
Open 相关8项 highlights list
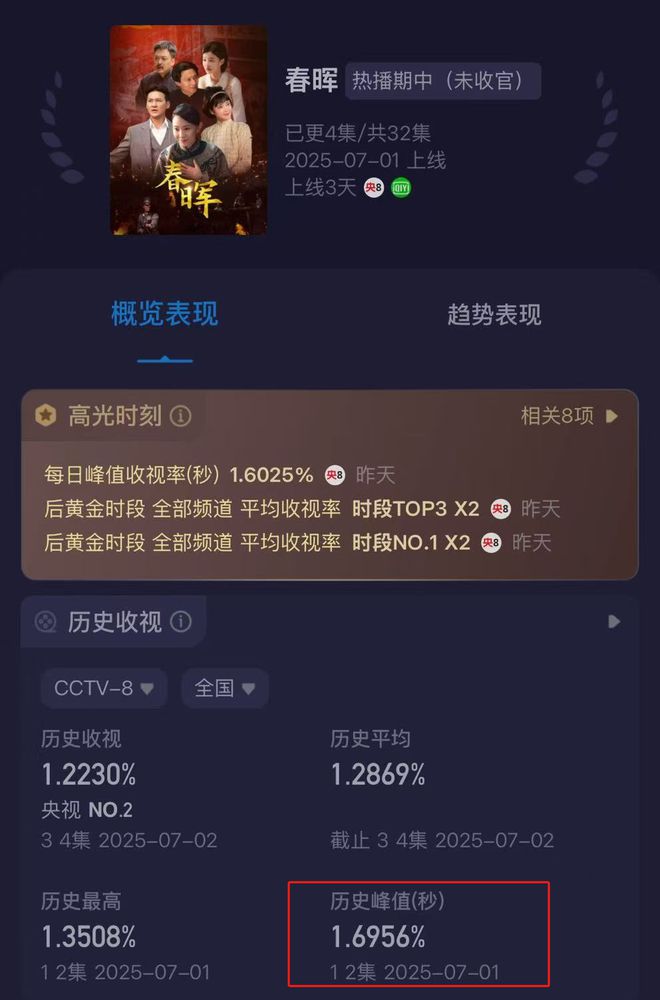coord(569,416)
